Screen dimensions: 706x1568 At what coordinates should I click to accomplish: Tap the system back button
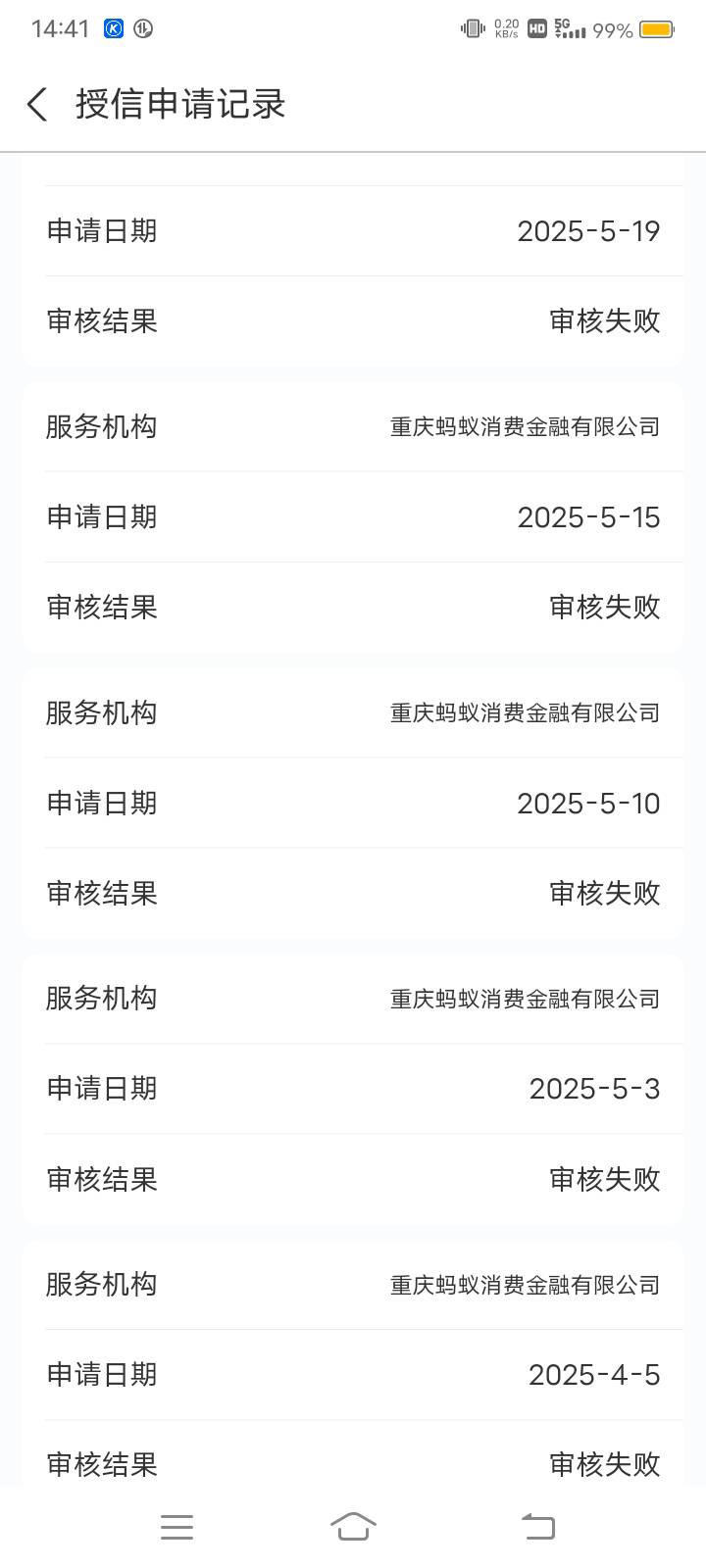click(537, 1526)
